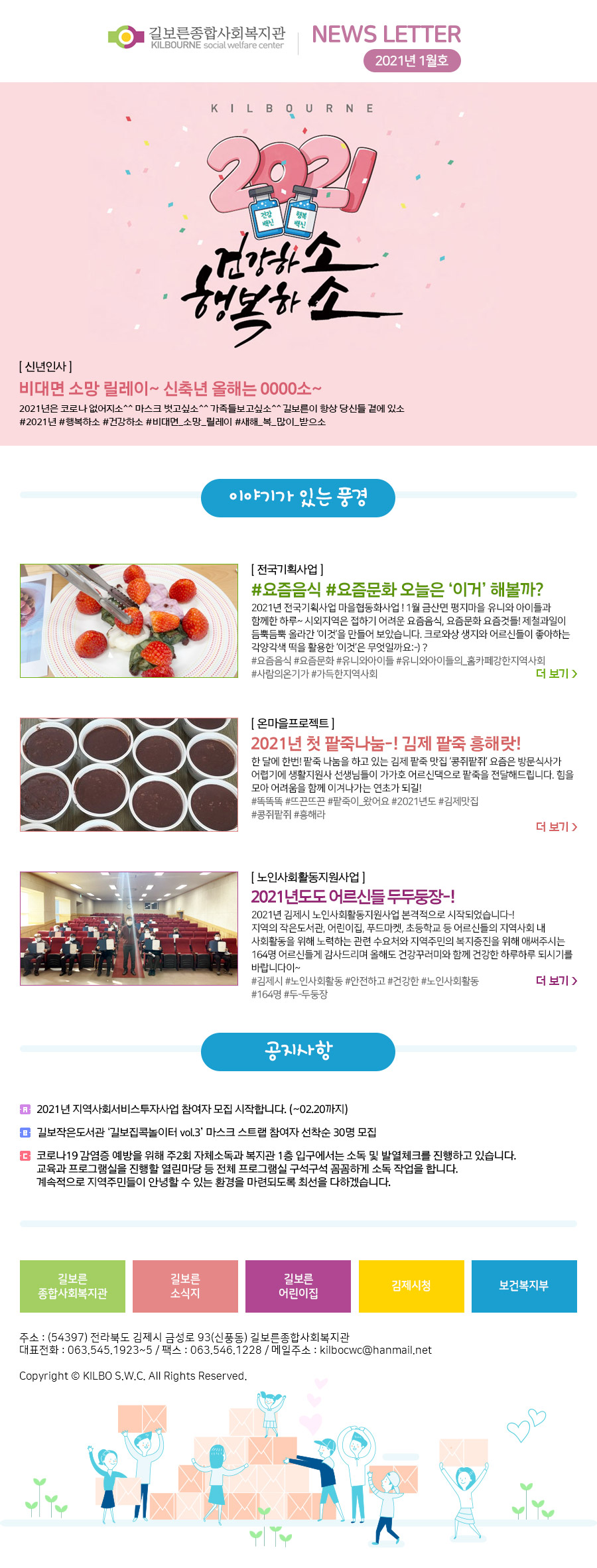Open the strawberry dessert photo article
The image size is (597, 1568).
pos(129,620)
